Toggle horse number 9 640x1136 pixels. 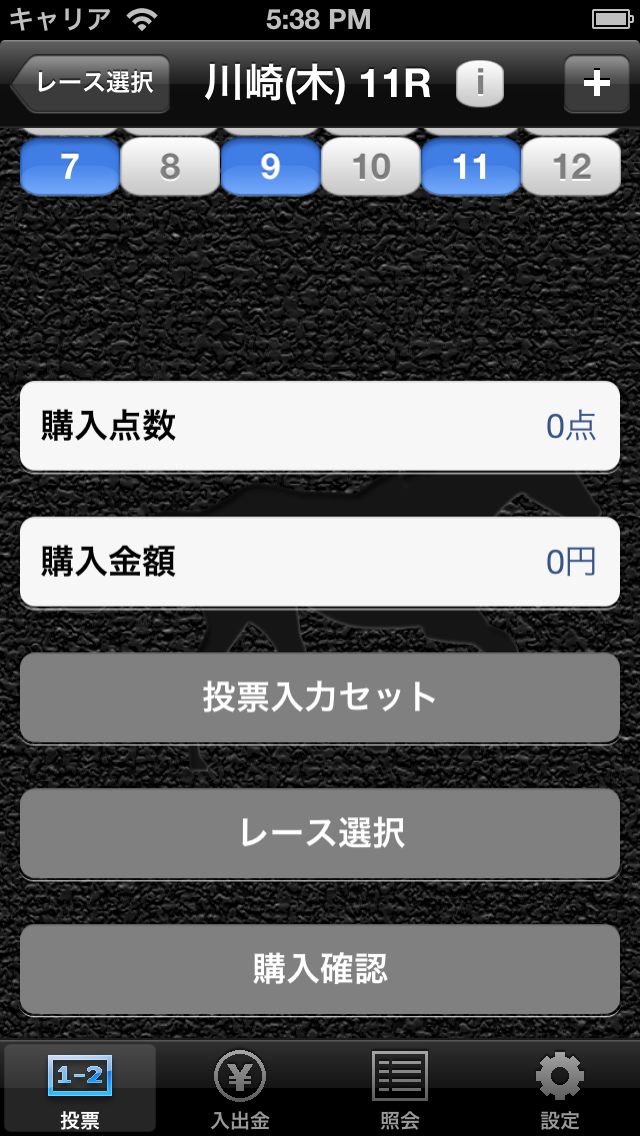[x=270, y=166]
